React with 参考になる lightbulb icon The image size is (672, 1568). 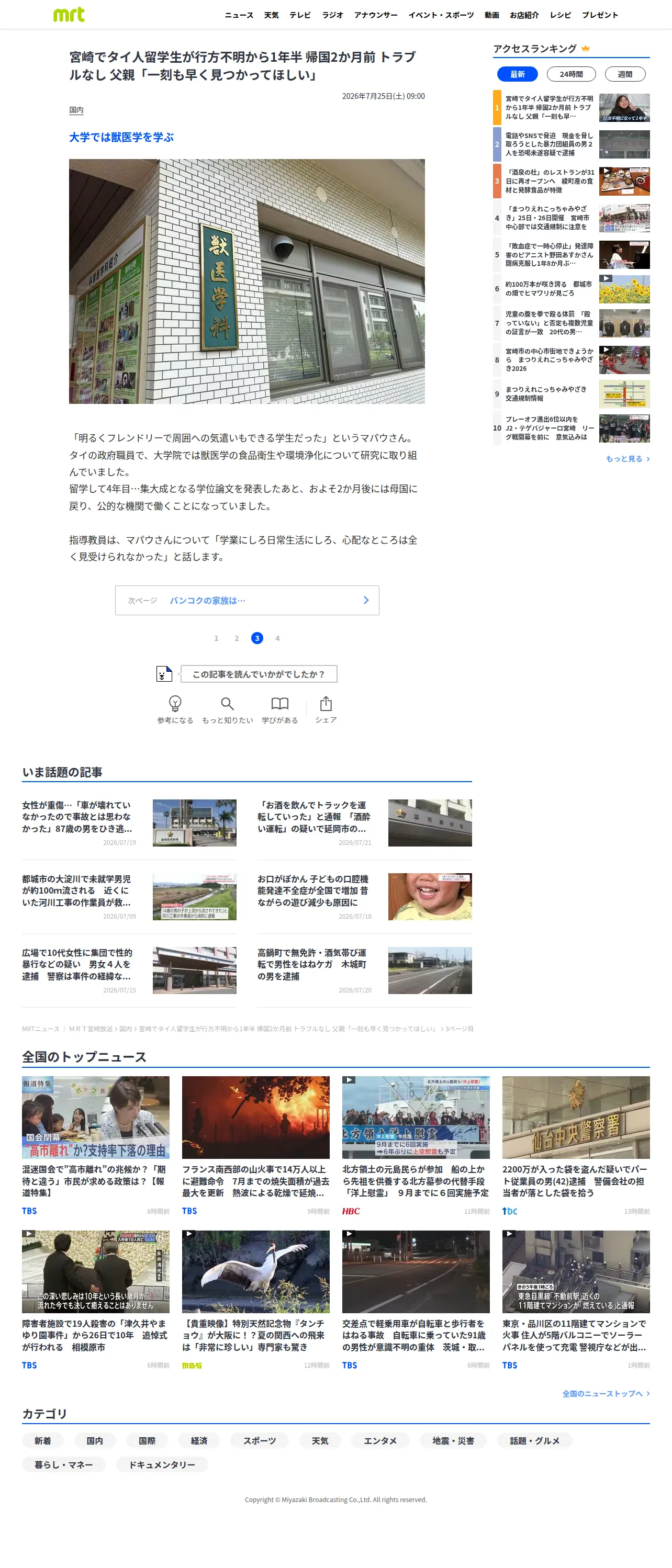175,709
